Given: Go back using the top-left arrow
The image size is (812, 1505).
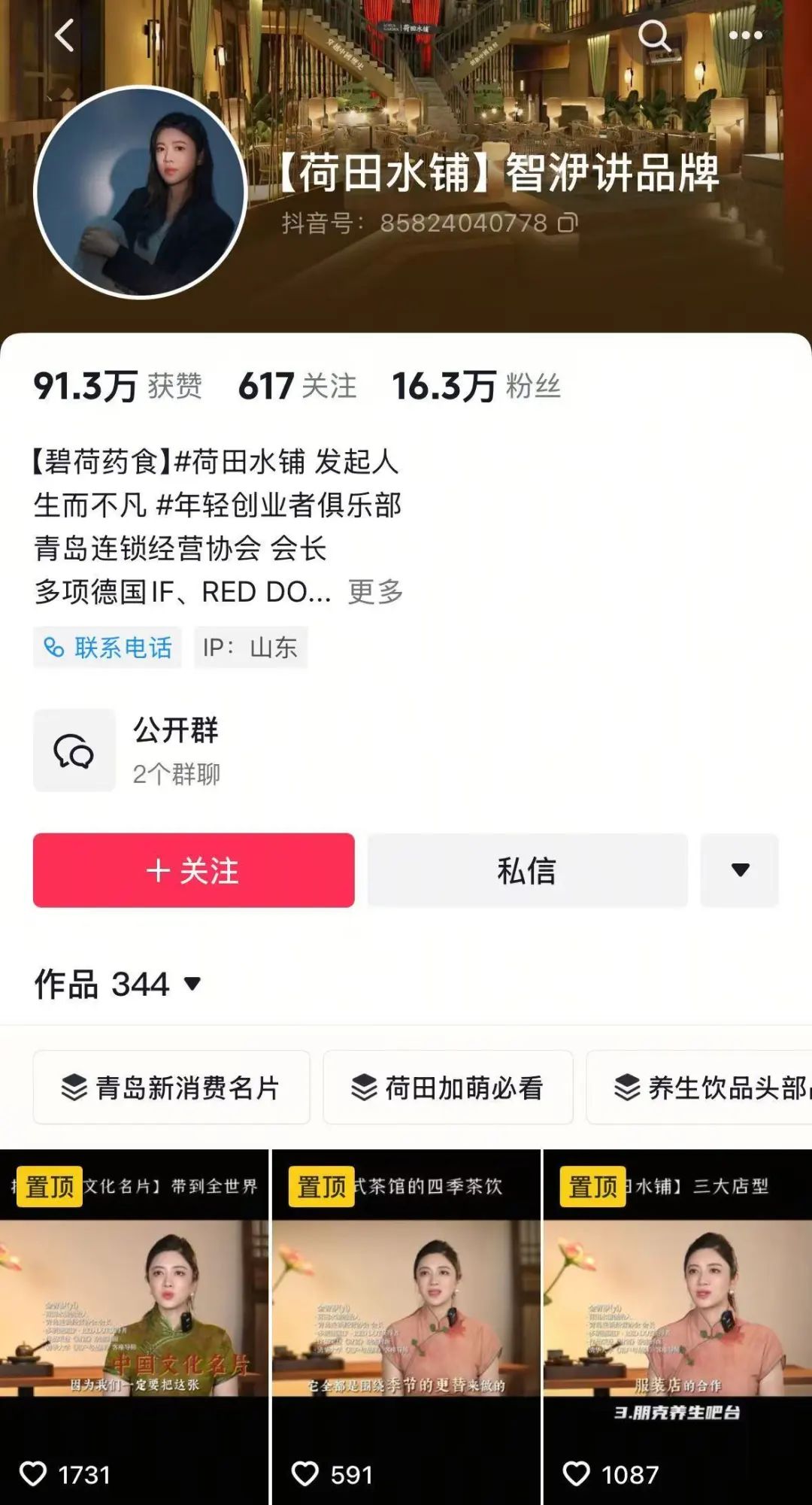Looking at the screenshot, I should pos(65,35).
